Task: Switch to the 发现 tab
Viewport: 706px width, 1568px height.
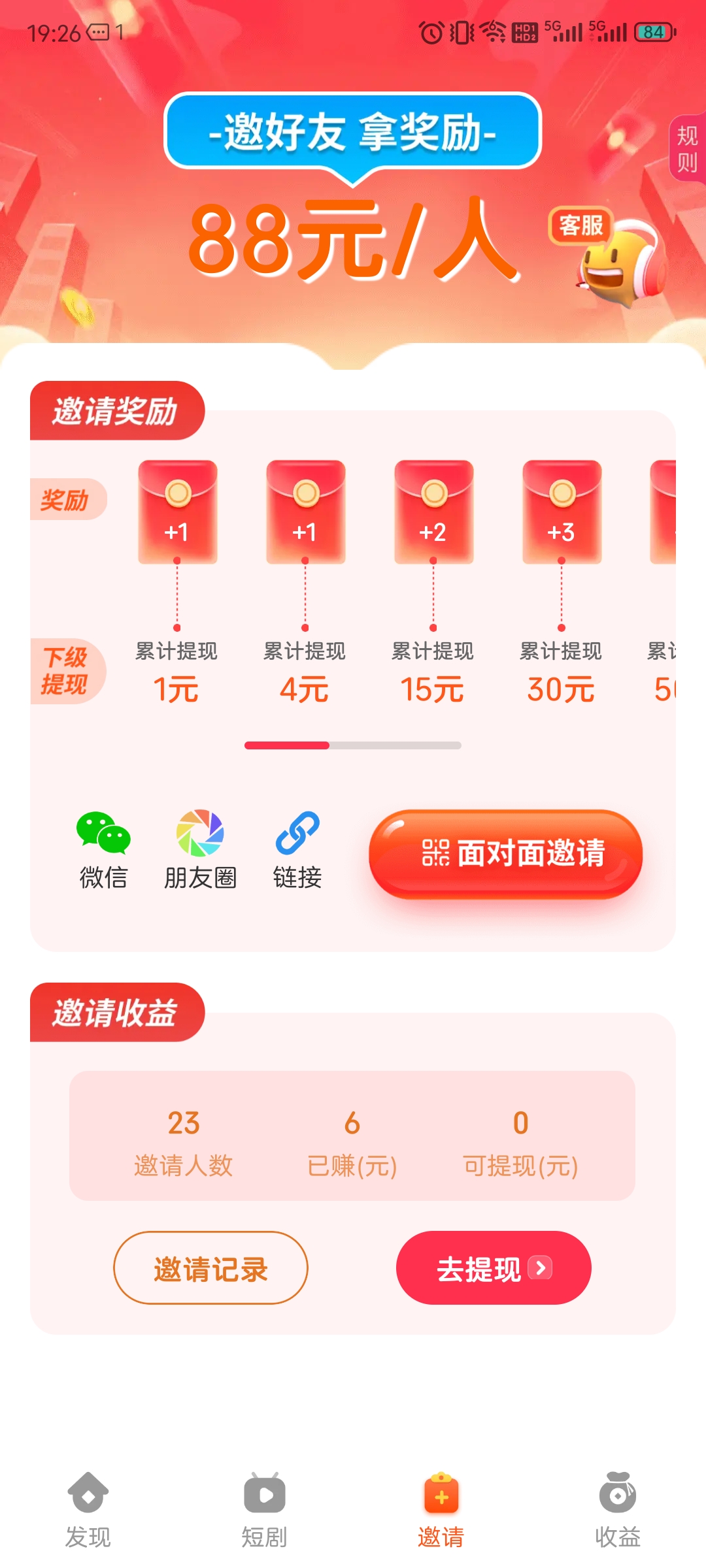Action: point(88,1511)
